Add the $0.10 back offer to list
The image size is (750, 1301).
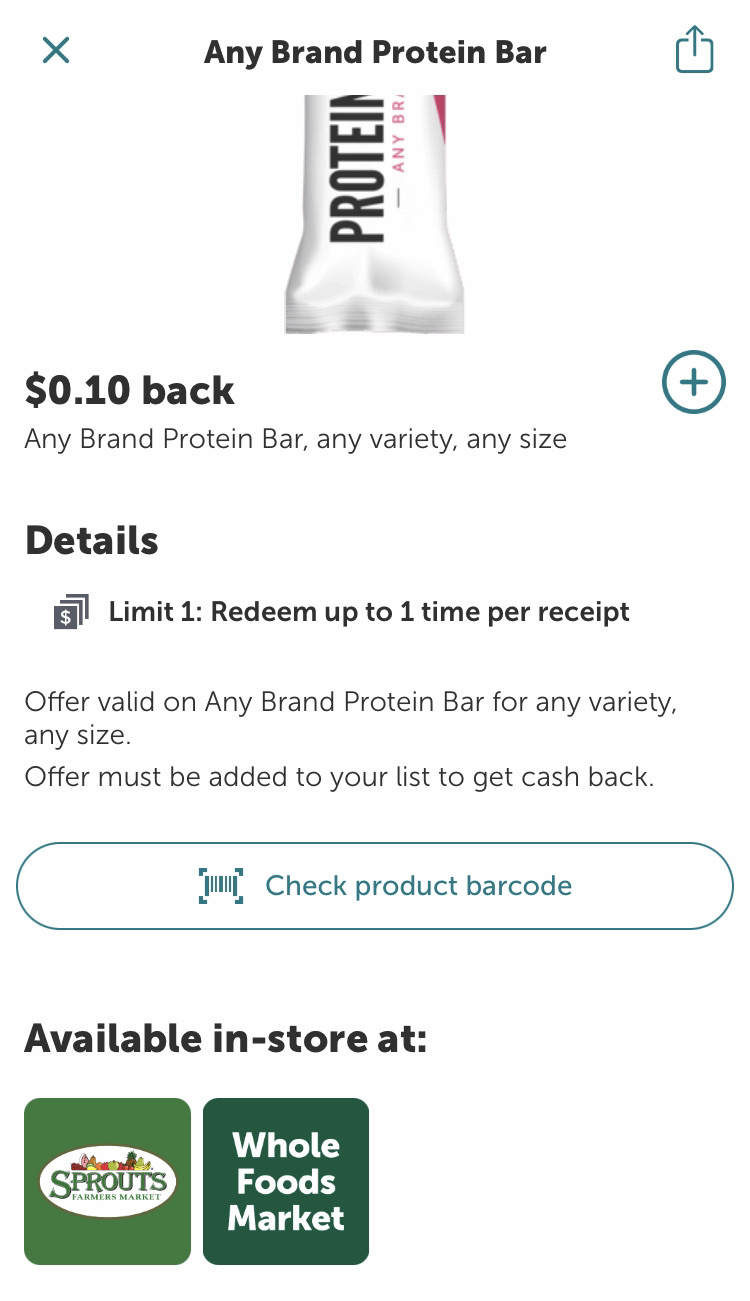click(x=693, y=382)
